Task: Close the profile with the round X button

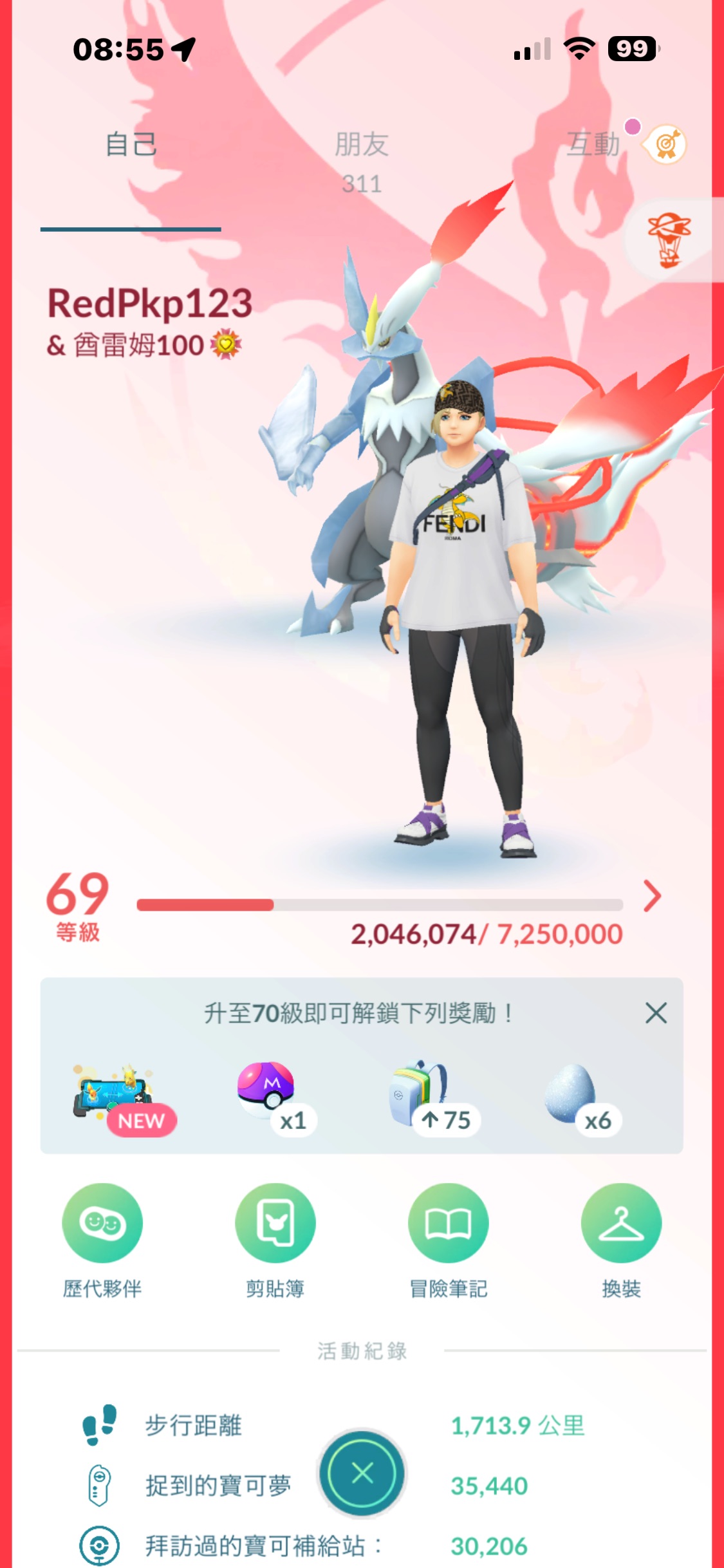Action: coord(363,1473)
